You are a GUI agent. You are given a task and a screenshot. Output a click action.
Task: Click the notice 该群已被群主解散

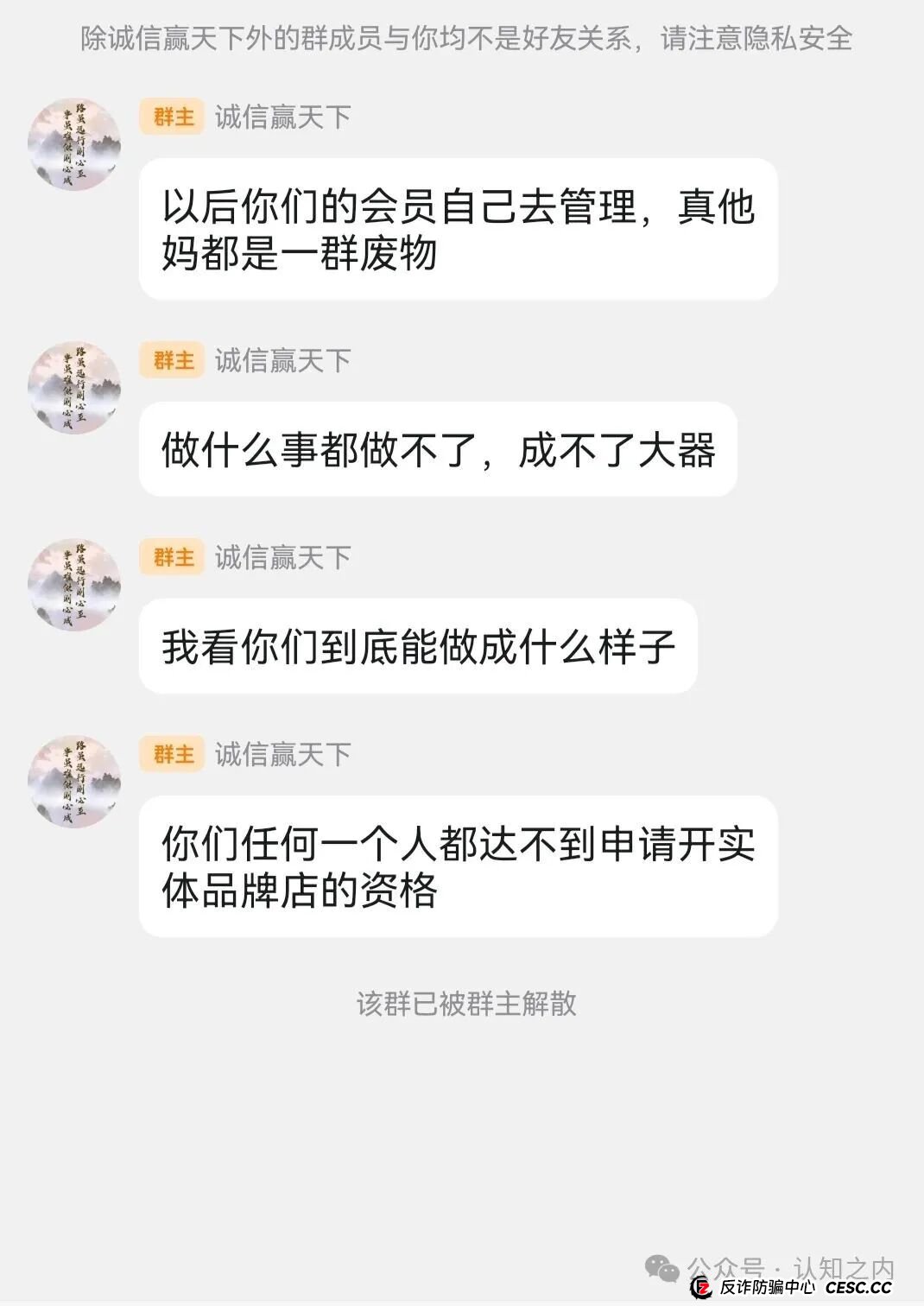pos(470,1005)
